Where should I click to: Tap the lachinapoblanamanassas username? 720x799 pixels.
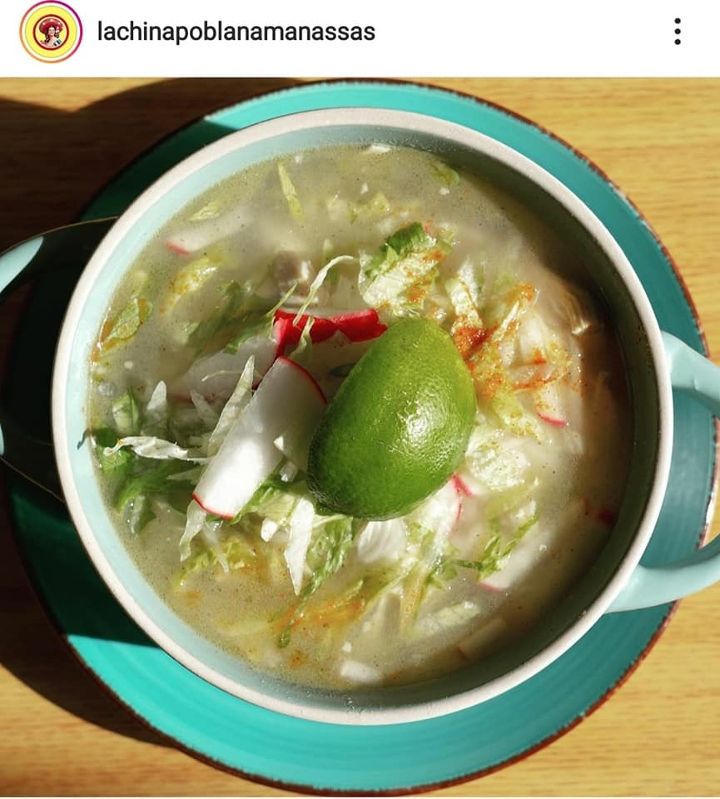pyautogui.click(x=236, y=32)
